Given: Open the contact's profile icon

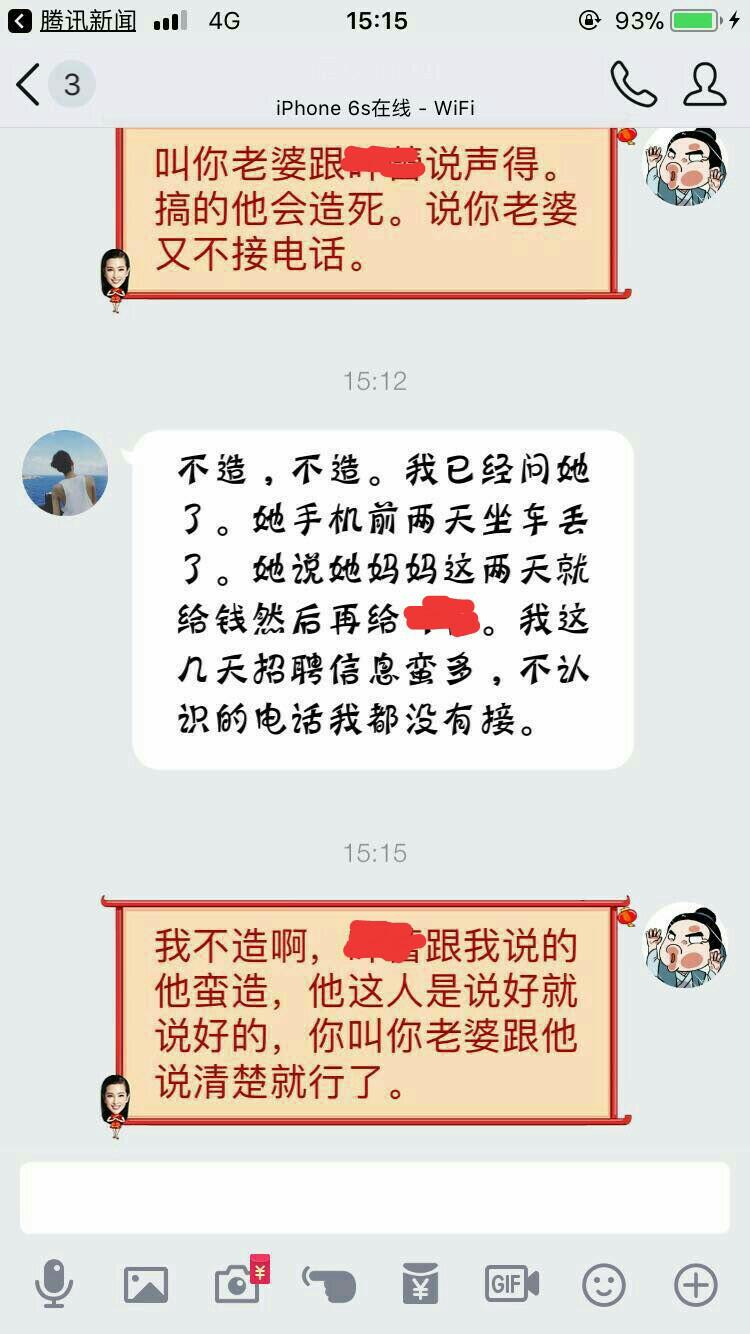Looking at the screenshot, I should pos(705,85).
